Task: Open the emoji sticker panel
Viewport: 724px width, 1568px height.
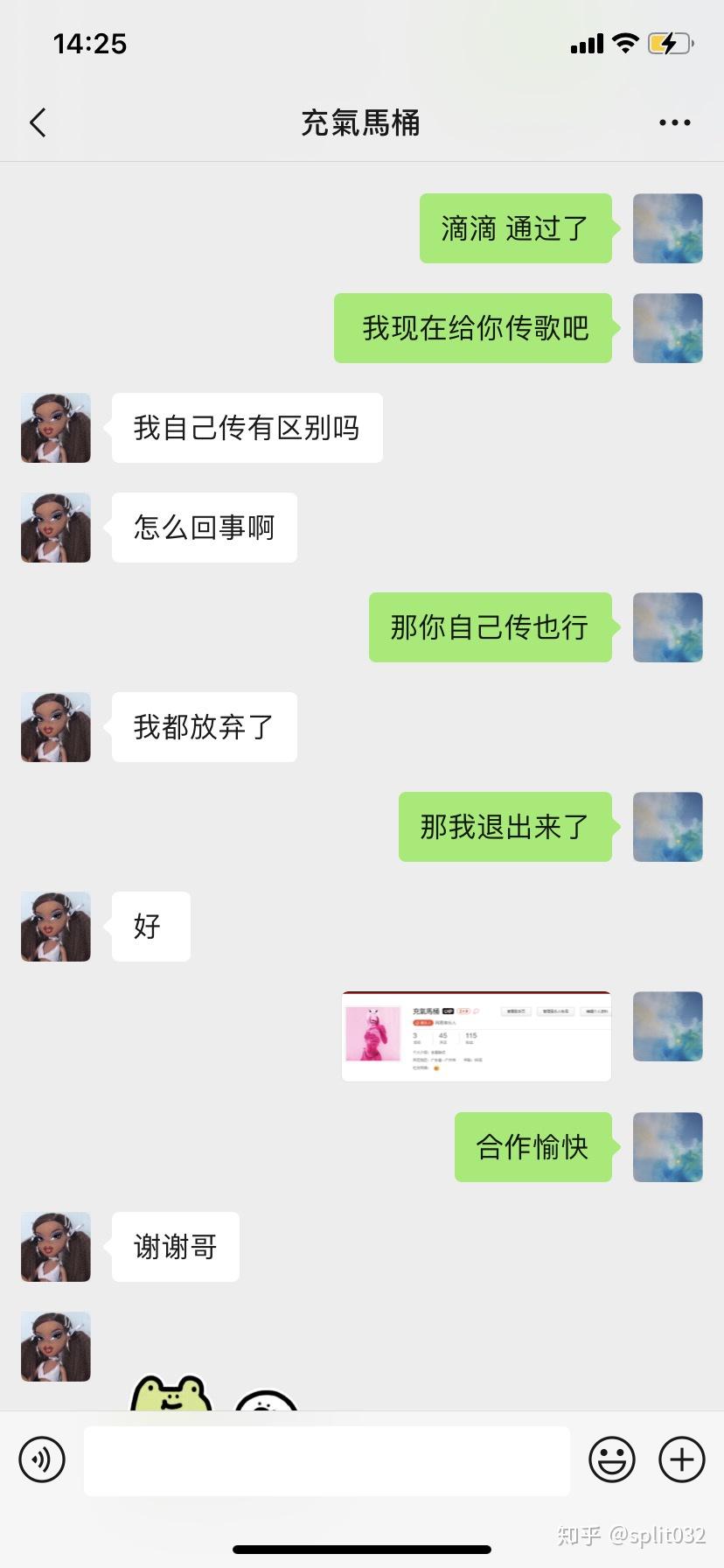Action: point(612,1459)
